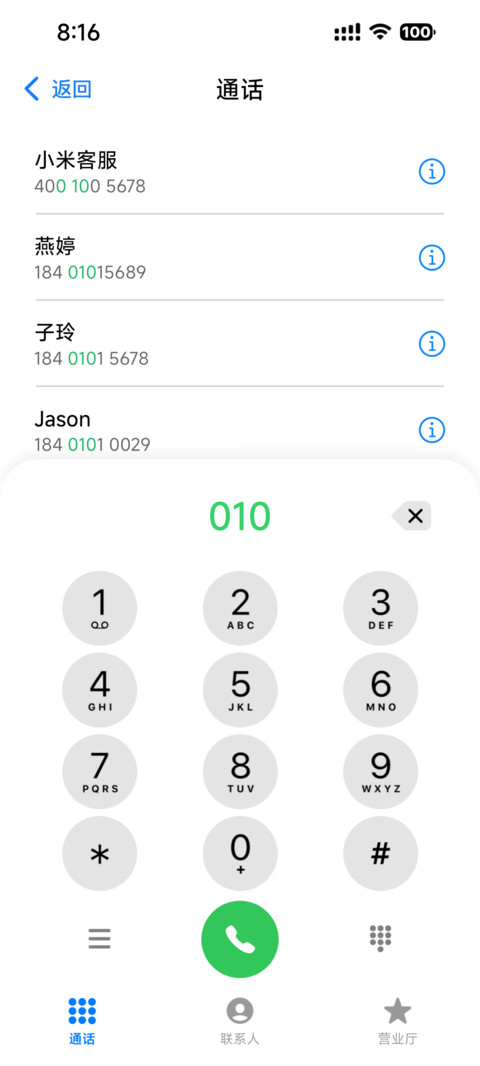The width and height of the screenshot is (480, 1066).
Task: Enter digit 5 on the keypad
Action: (240, 689)
